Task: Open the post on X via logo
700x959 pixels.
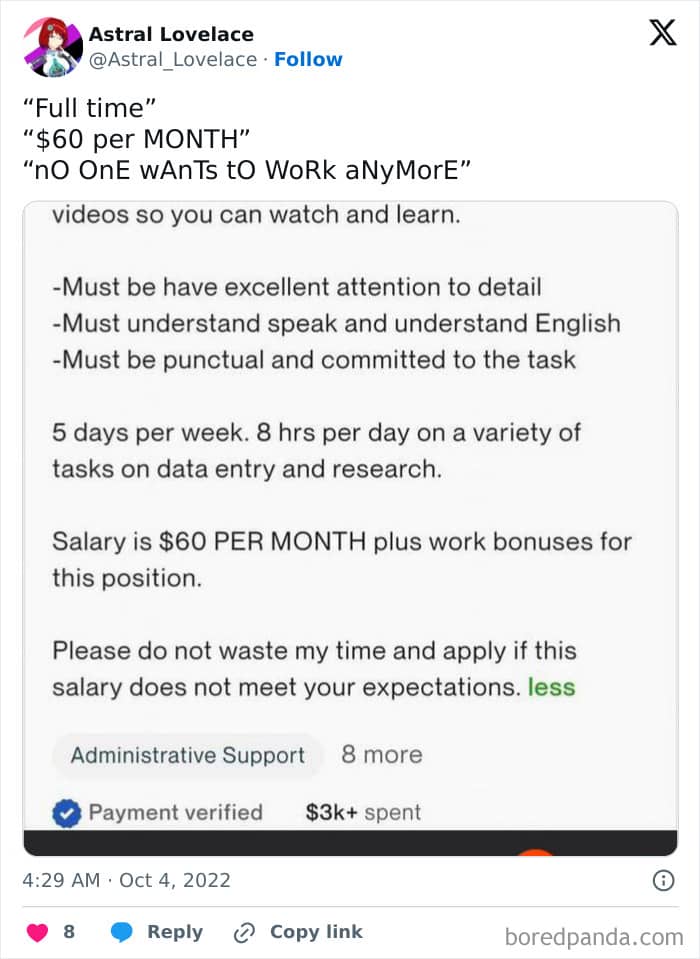Action: point(663,32)
